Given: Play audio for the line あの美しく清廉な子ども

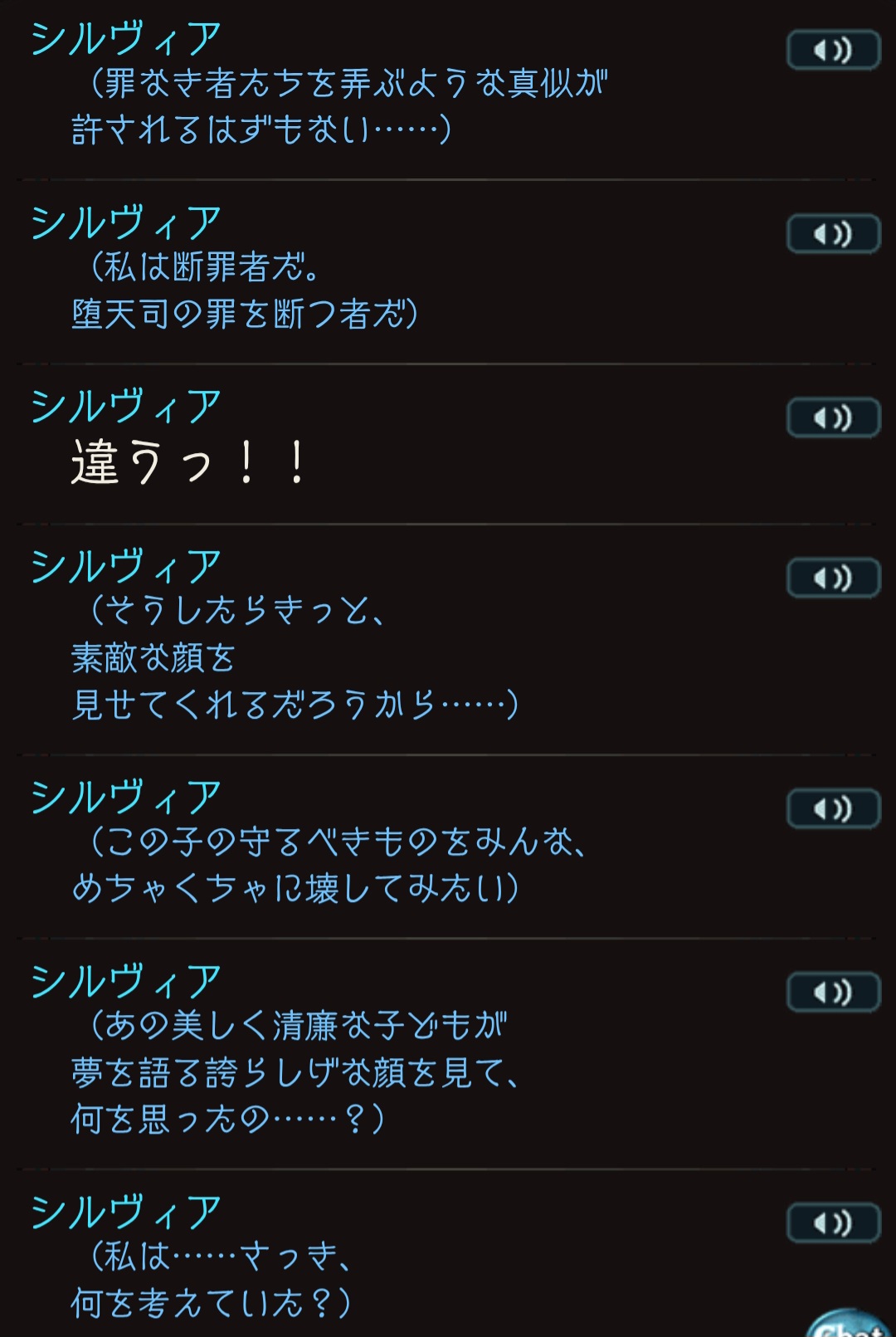Looking at the screenshot, I should 833,992.
